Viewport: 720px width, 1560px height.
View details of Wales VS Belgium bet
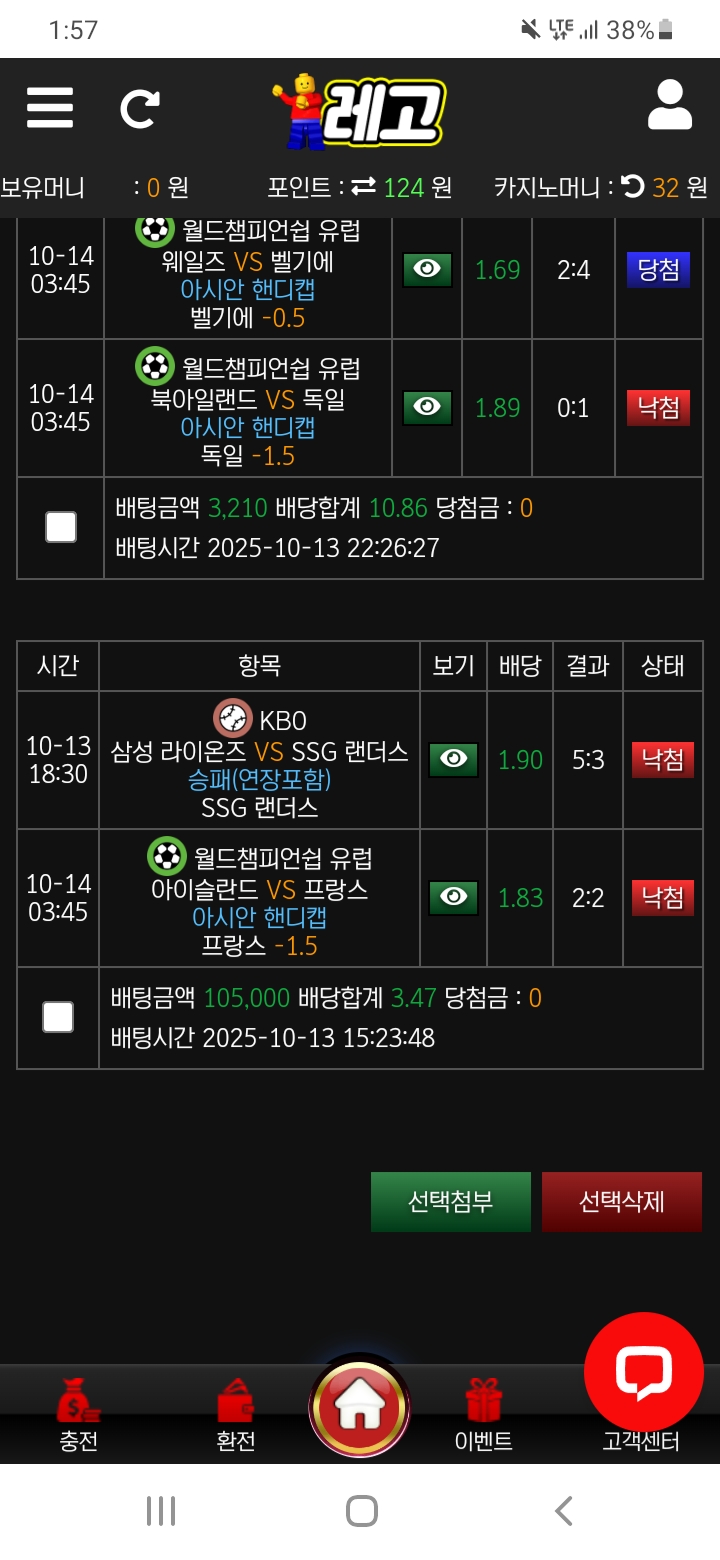point(427,270)
